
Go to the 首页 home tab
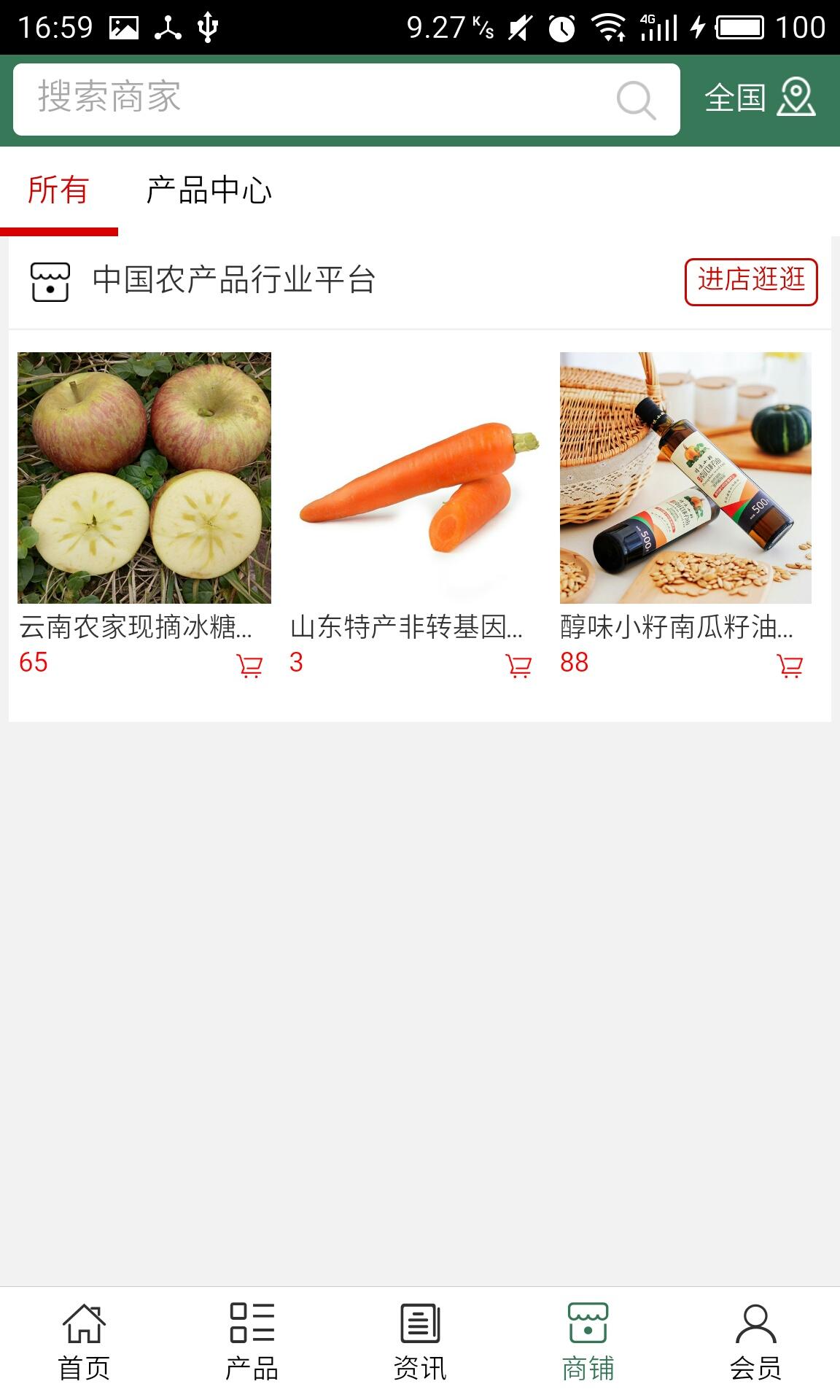[84, 1342]
